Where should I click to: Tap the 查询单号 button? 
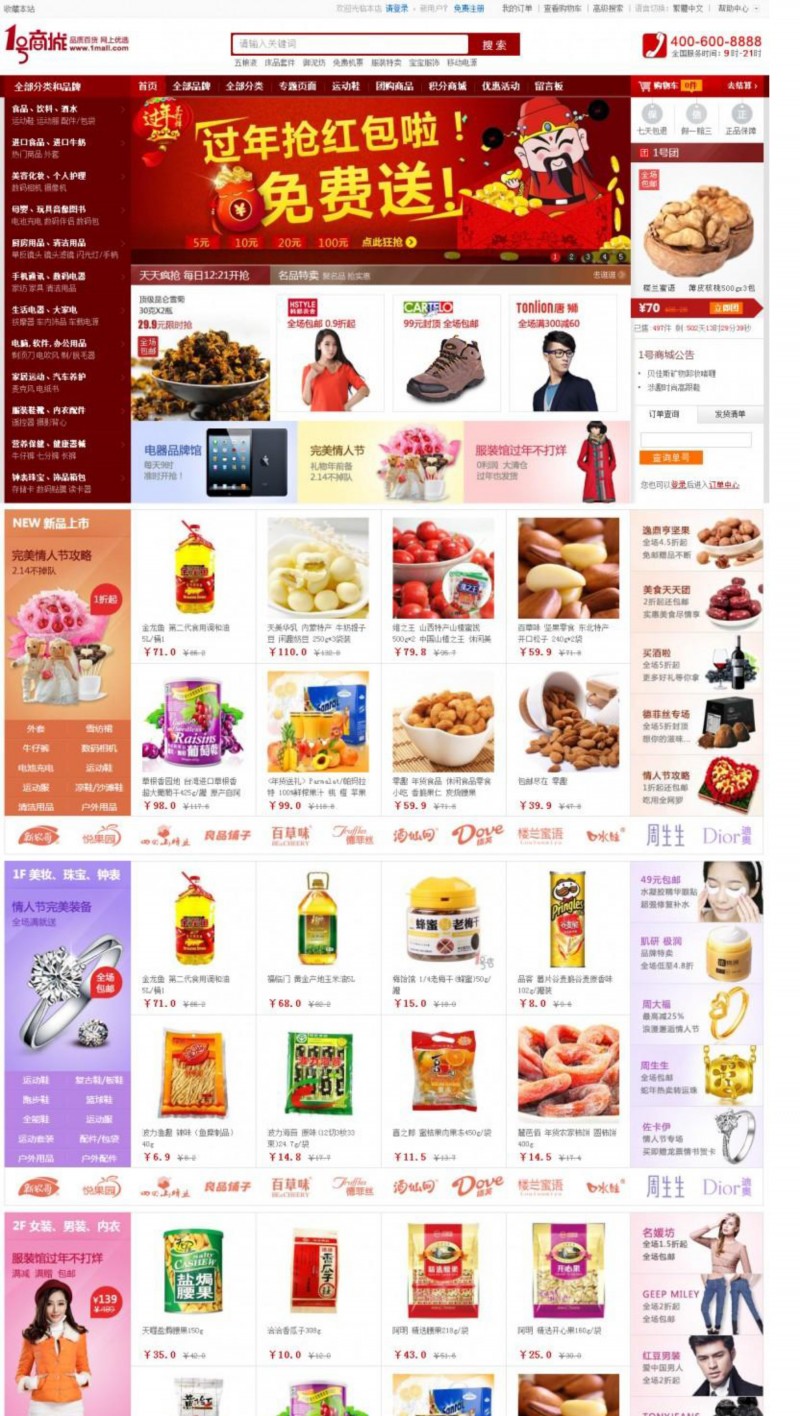point(671,457)
